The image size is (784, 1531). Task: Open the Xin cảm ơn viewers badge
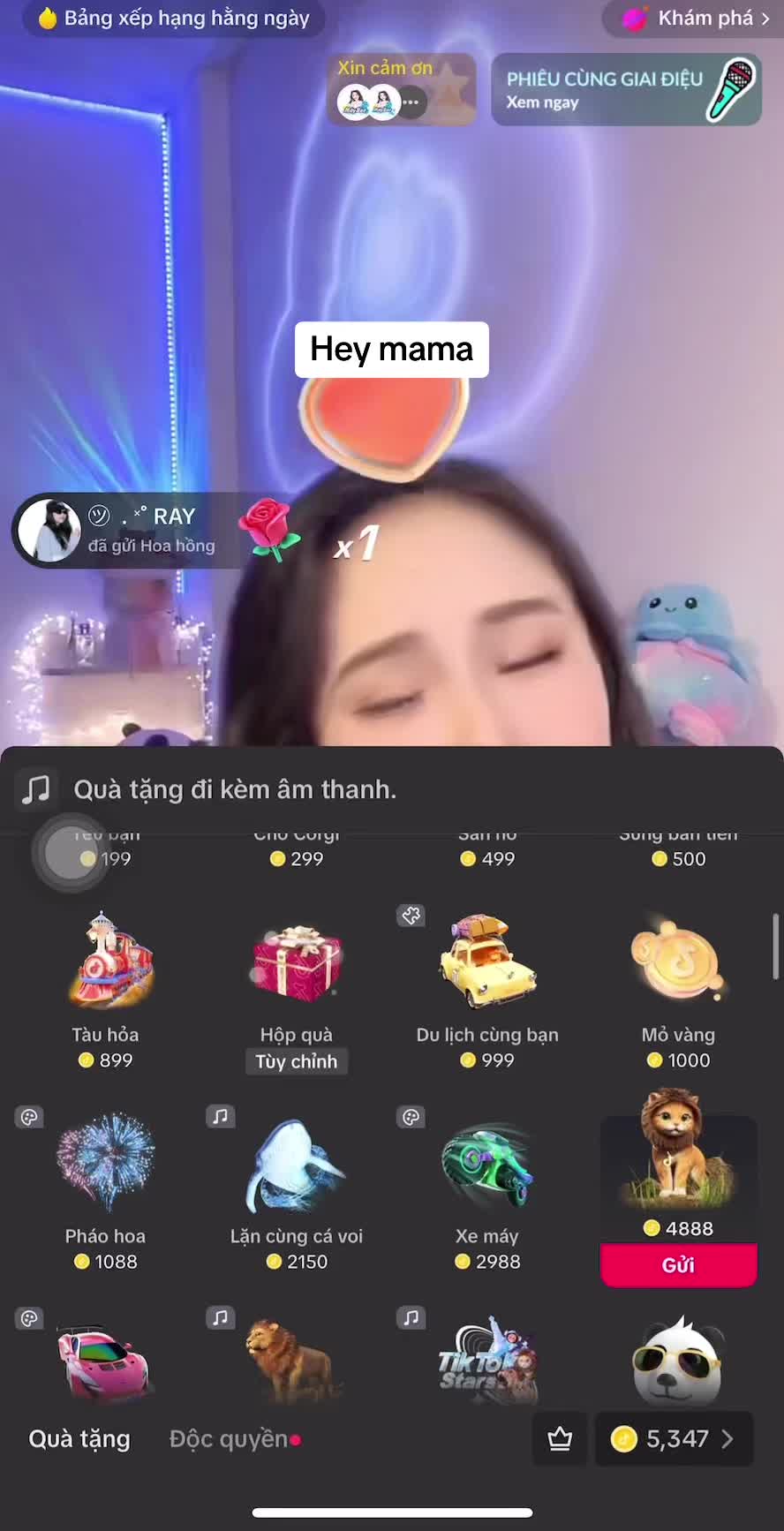click(x=402, y=89)
